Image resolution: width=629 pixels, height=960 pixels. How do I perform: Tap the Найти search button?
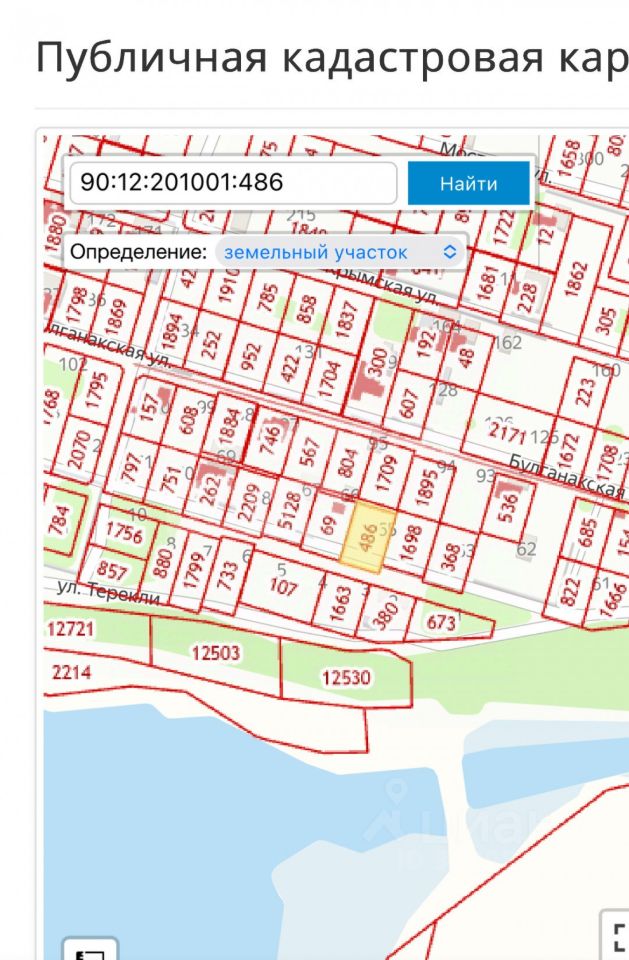tap(468, 184)
